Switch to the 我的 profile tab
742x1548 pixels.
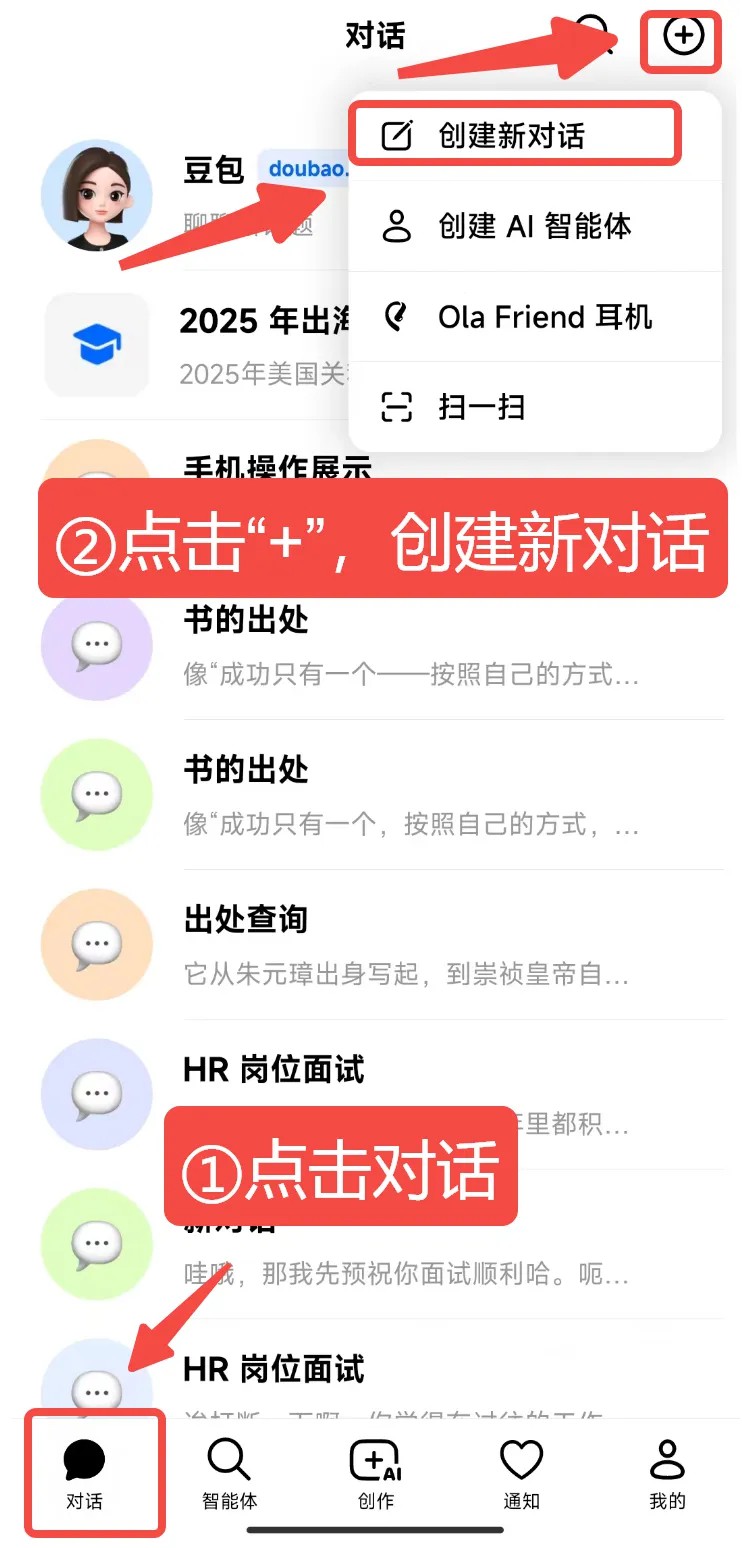click(667, 1474)
